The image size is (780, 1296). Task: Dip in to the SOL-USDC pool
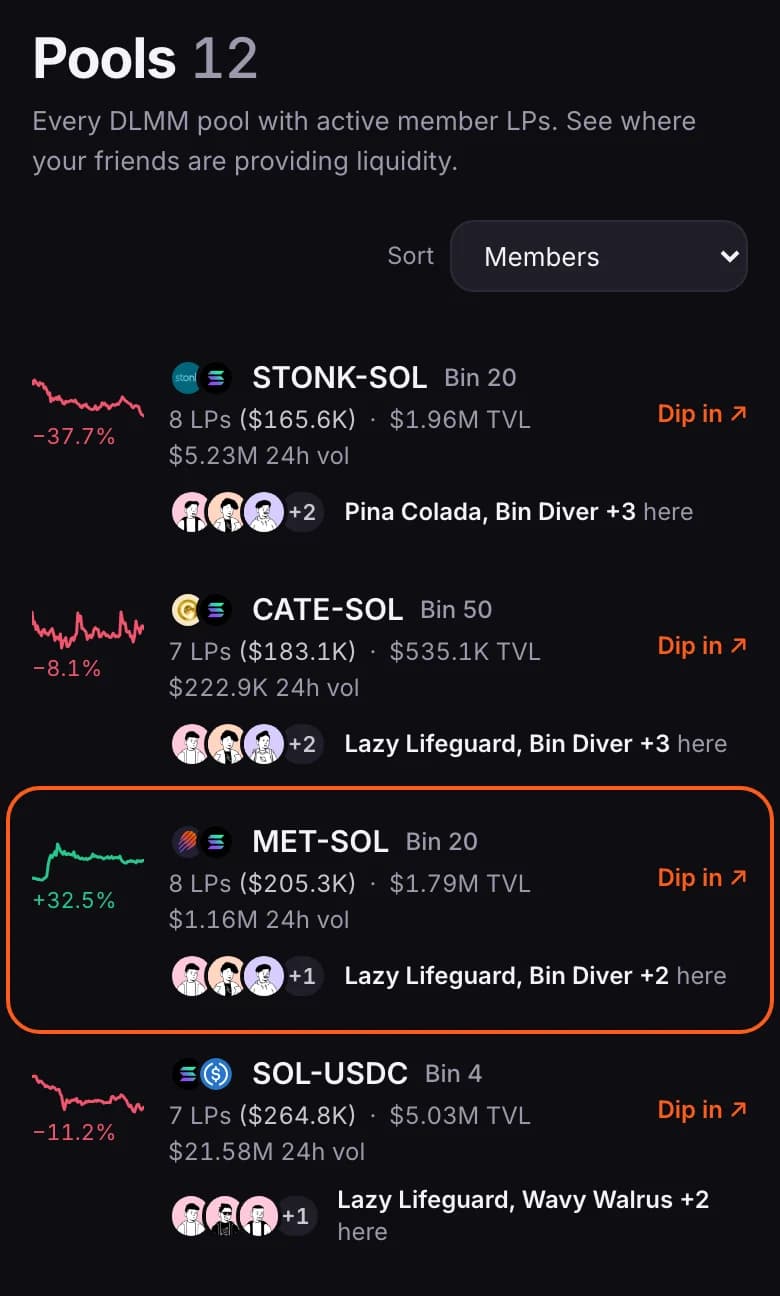coord(702,1109)
